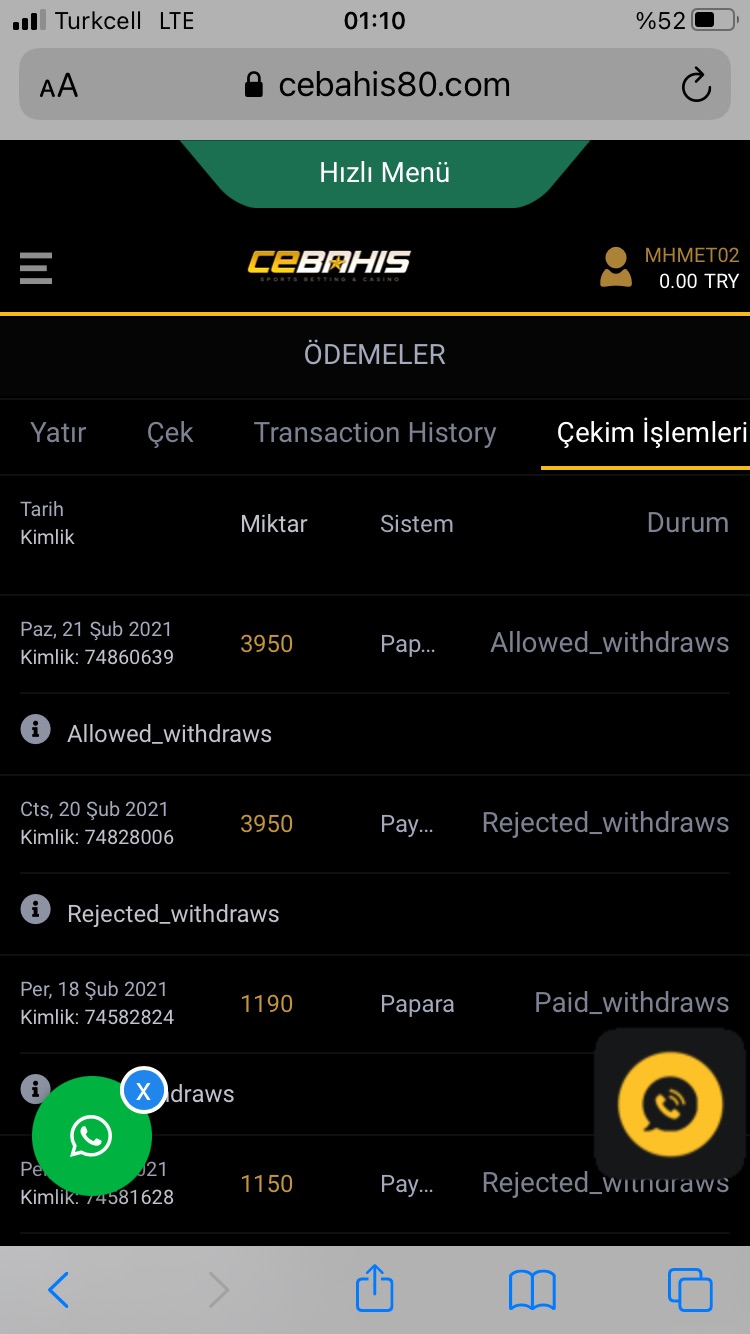Image resolution: width=750 pixels, height=1334 pixels.
Task: Show open Safari tabs
Action: 690,1290
